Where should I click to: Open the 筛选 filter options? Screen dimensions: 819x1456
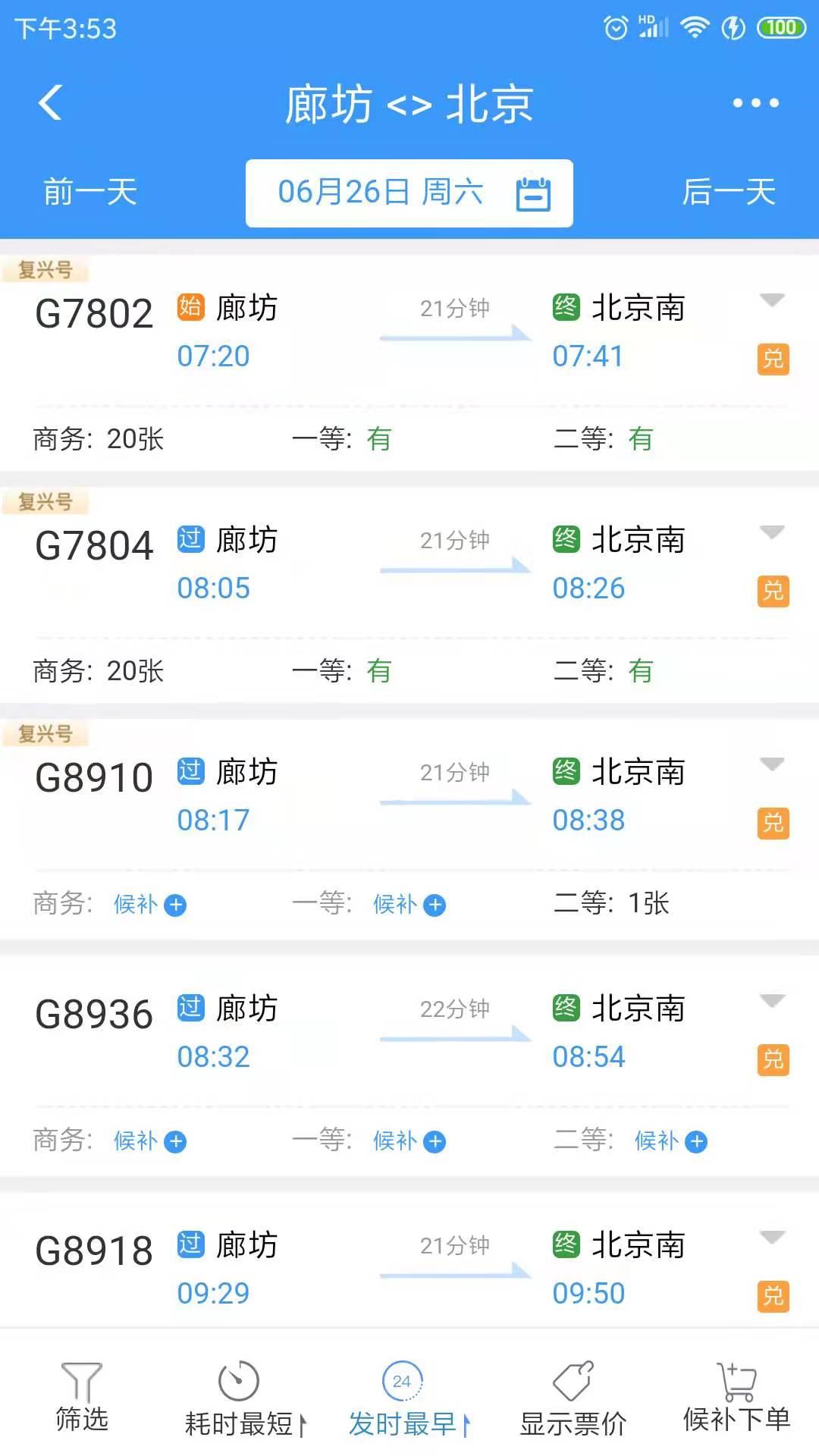[82, 1397]
